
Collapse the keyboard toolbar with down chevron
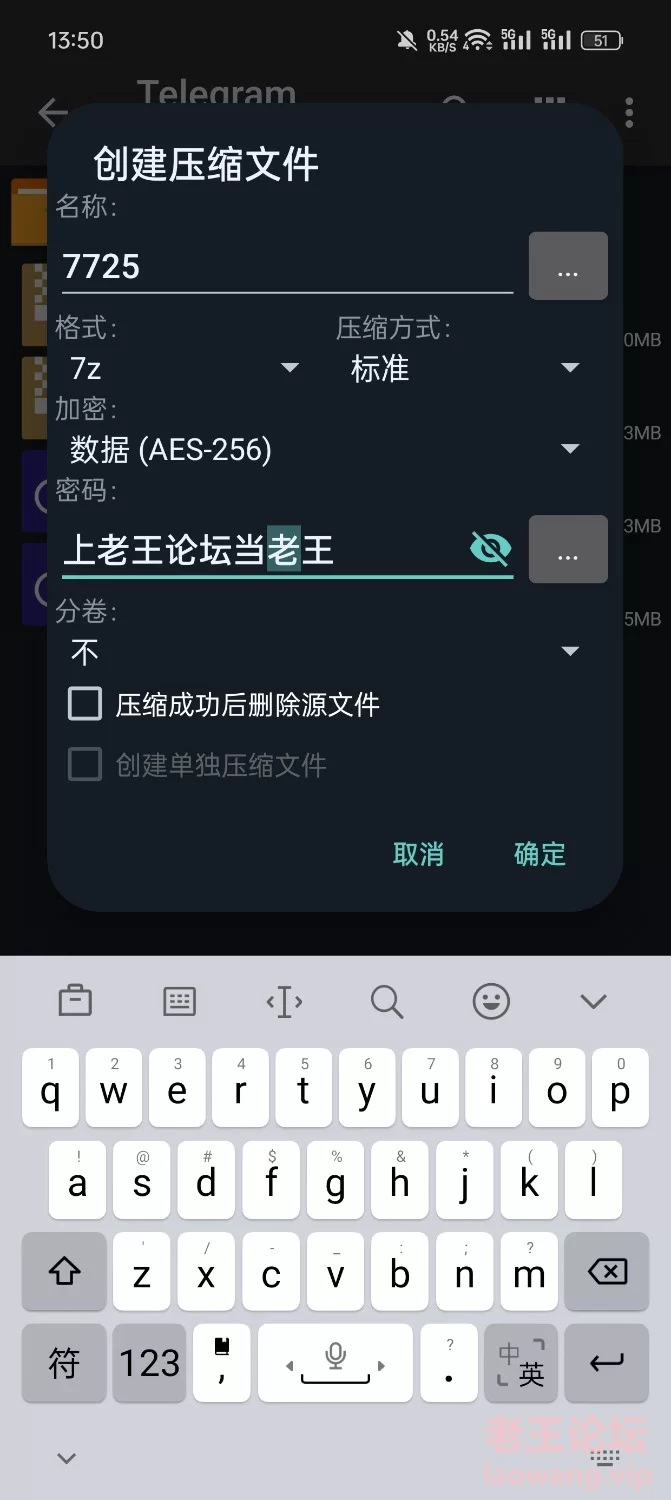click(x=594, y=1001)
